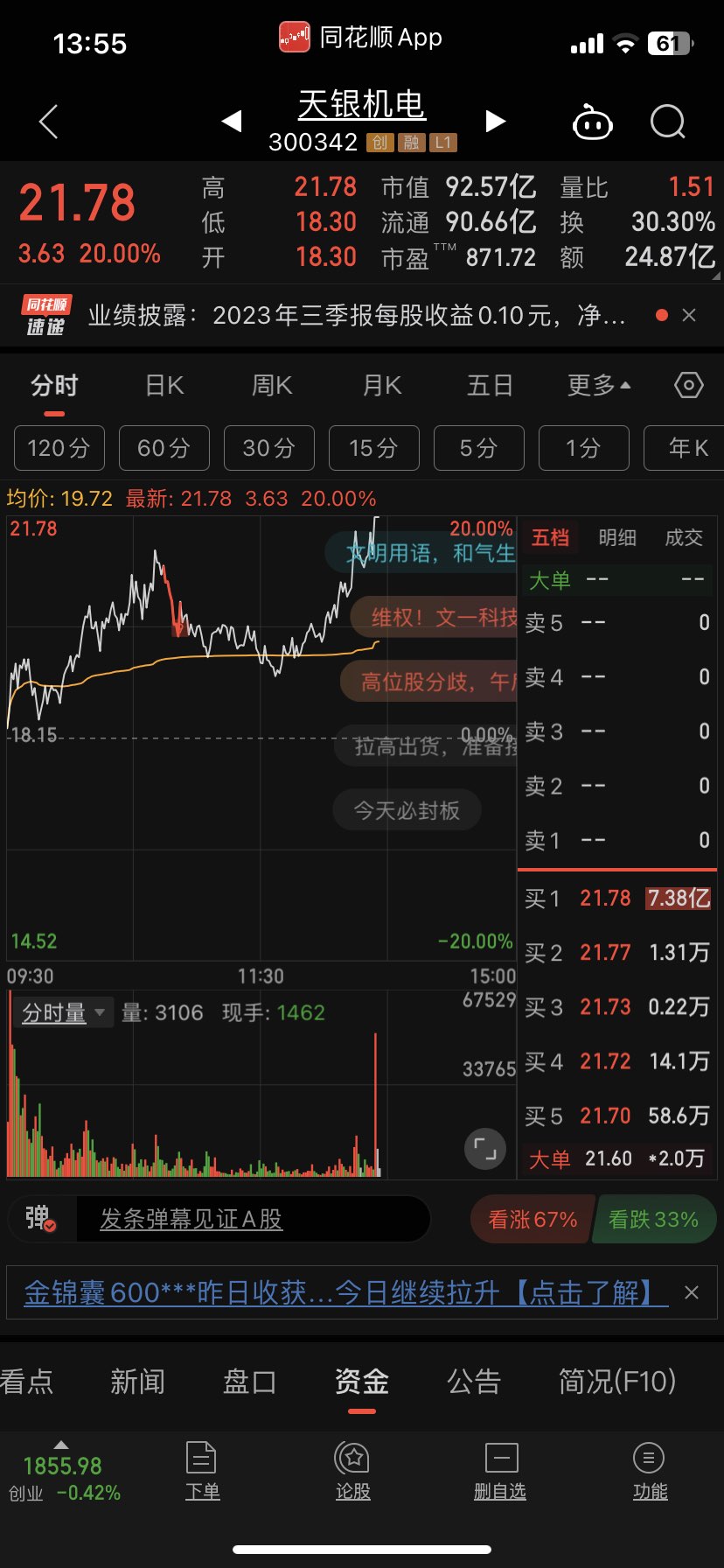The height and width of the screenshot is (1568, 724).
Task: Expand the 更多 chart options
Action: tap(599, 385)
